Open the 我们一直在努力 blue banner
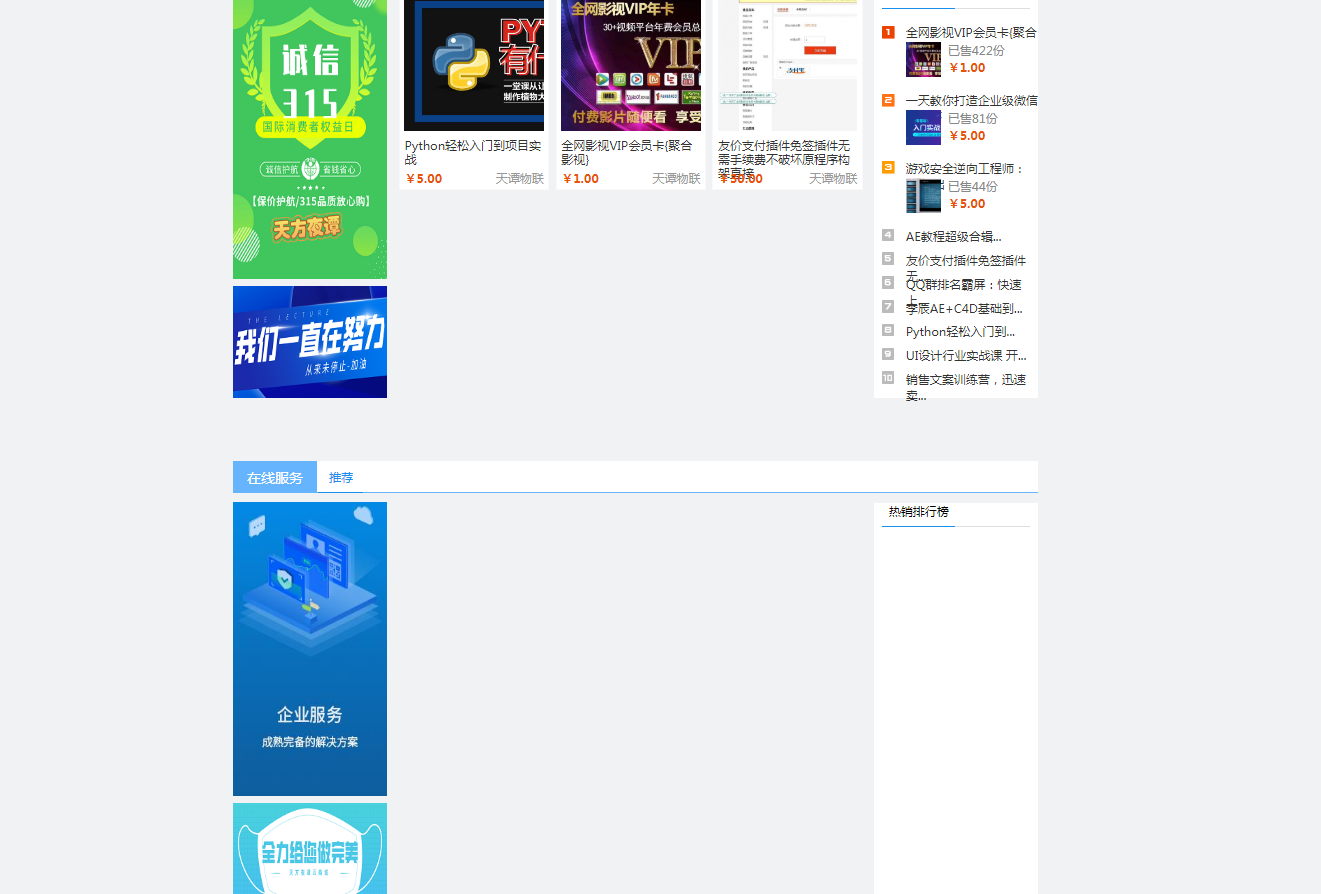1321x894 pixels. coord(309,342)
